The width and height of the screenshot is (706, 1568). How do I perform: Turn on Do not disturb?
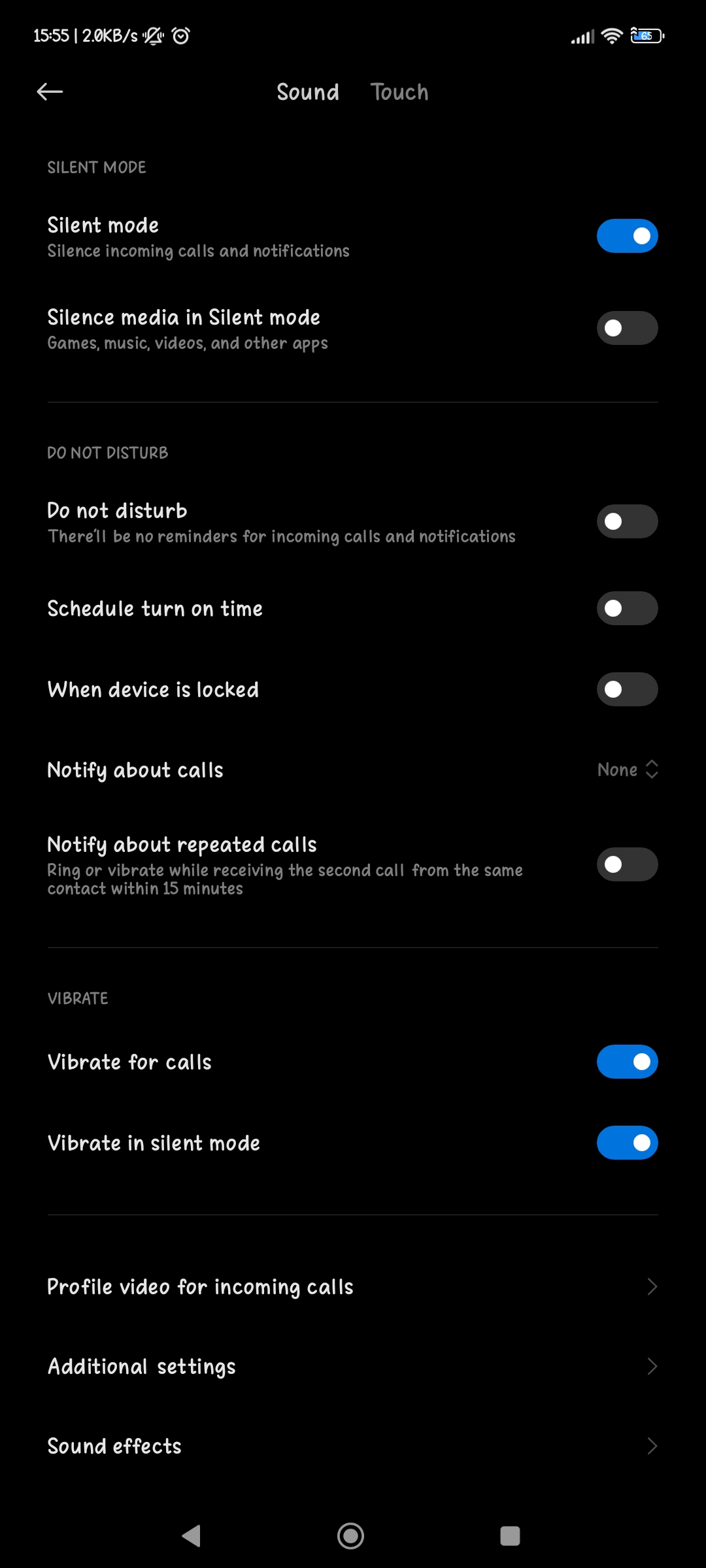627,521
